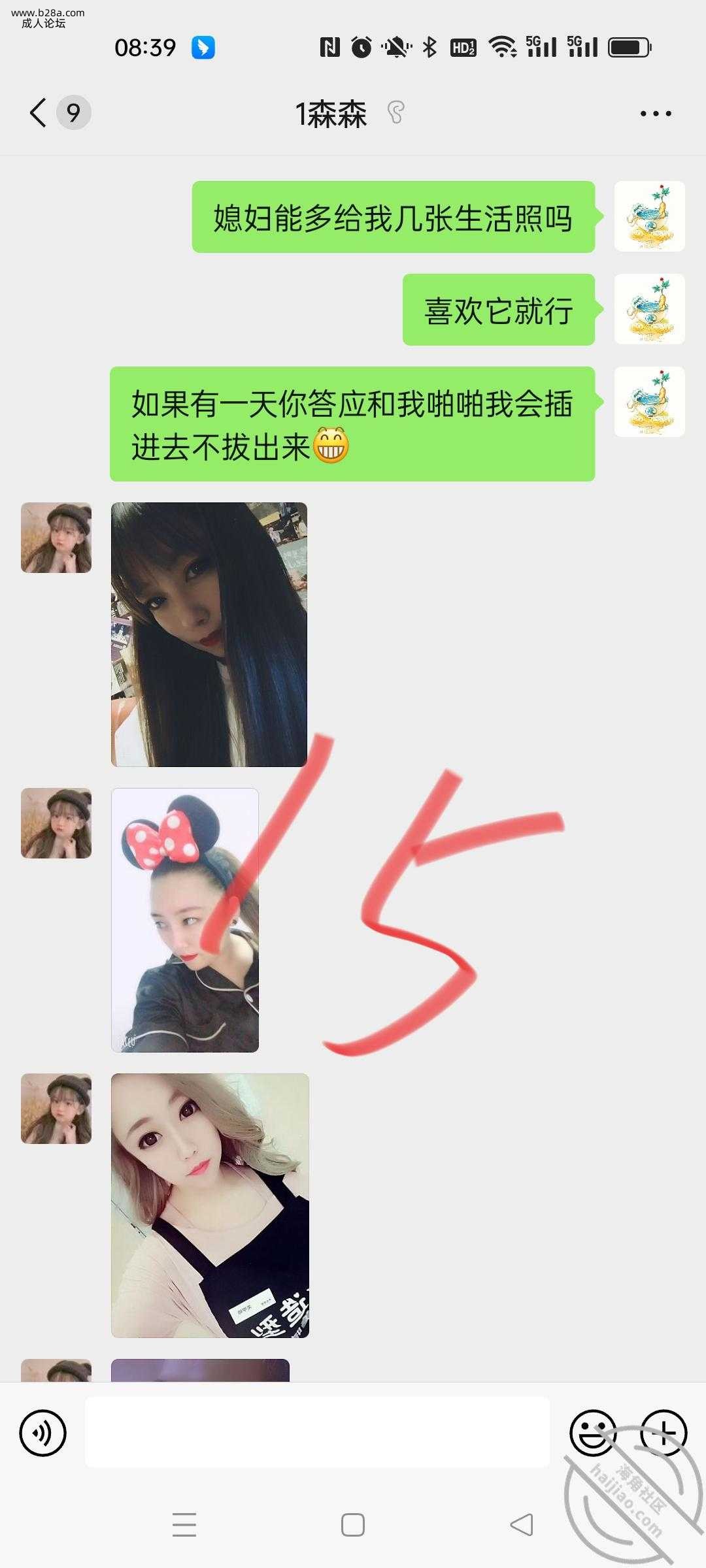Image resolution: width=706 pixels, height=1568 pixels.
Task: Switch to voice message input
Action: click(43, 1433)
